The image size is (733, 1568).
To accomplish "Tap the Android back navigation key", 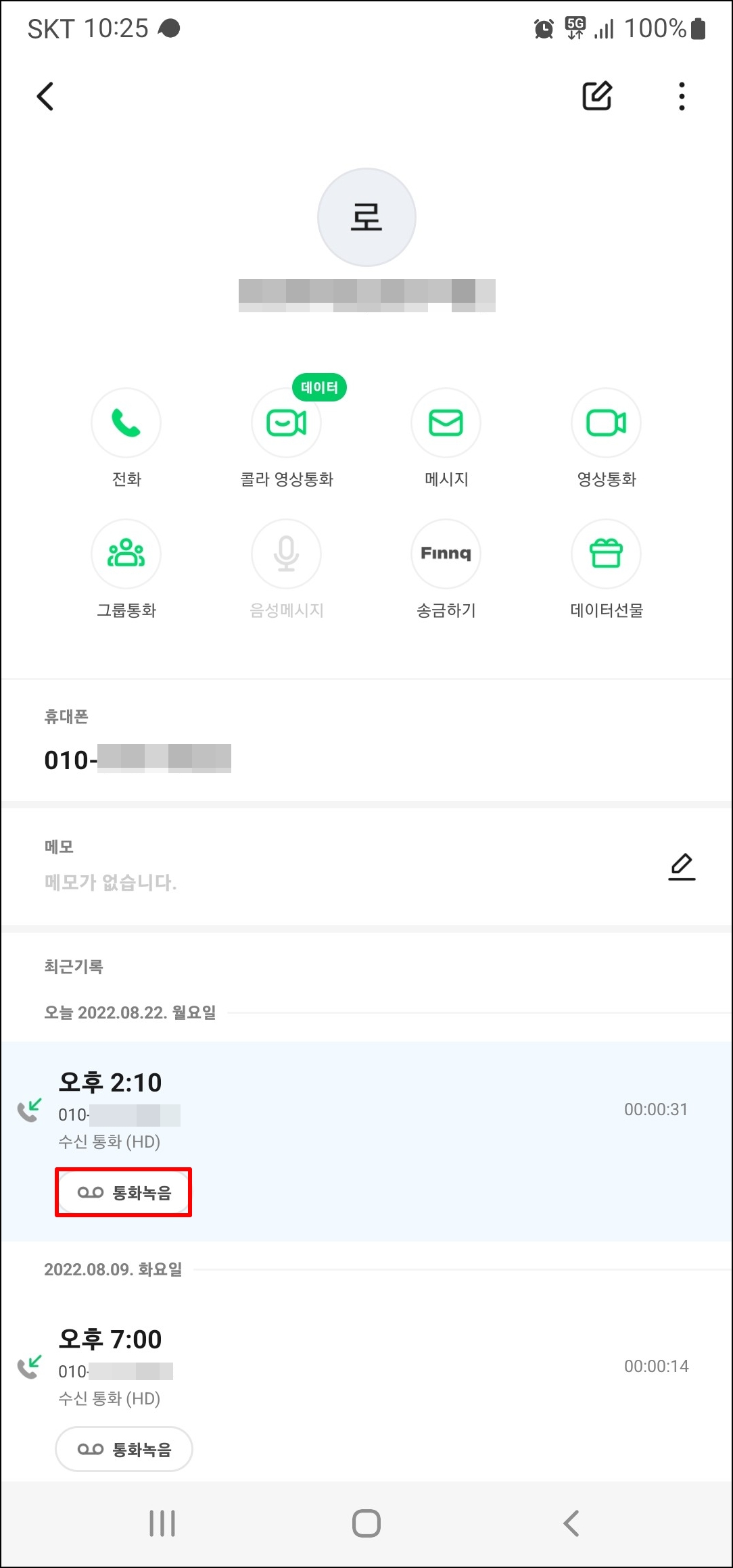I will (x=570, y=1524).
